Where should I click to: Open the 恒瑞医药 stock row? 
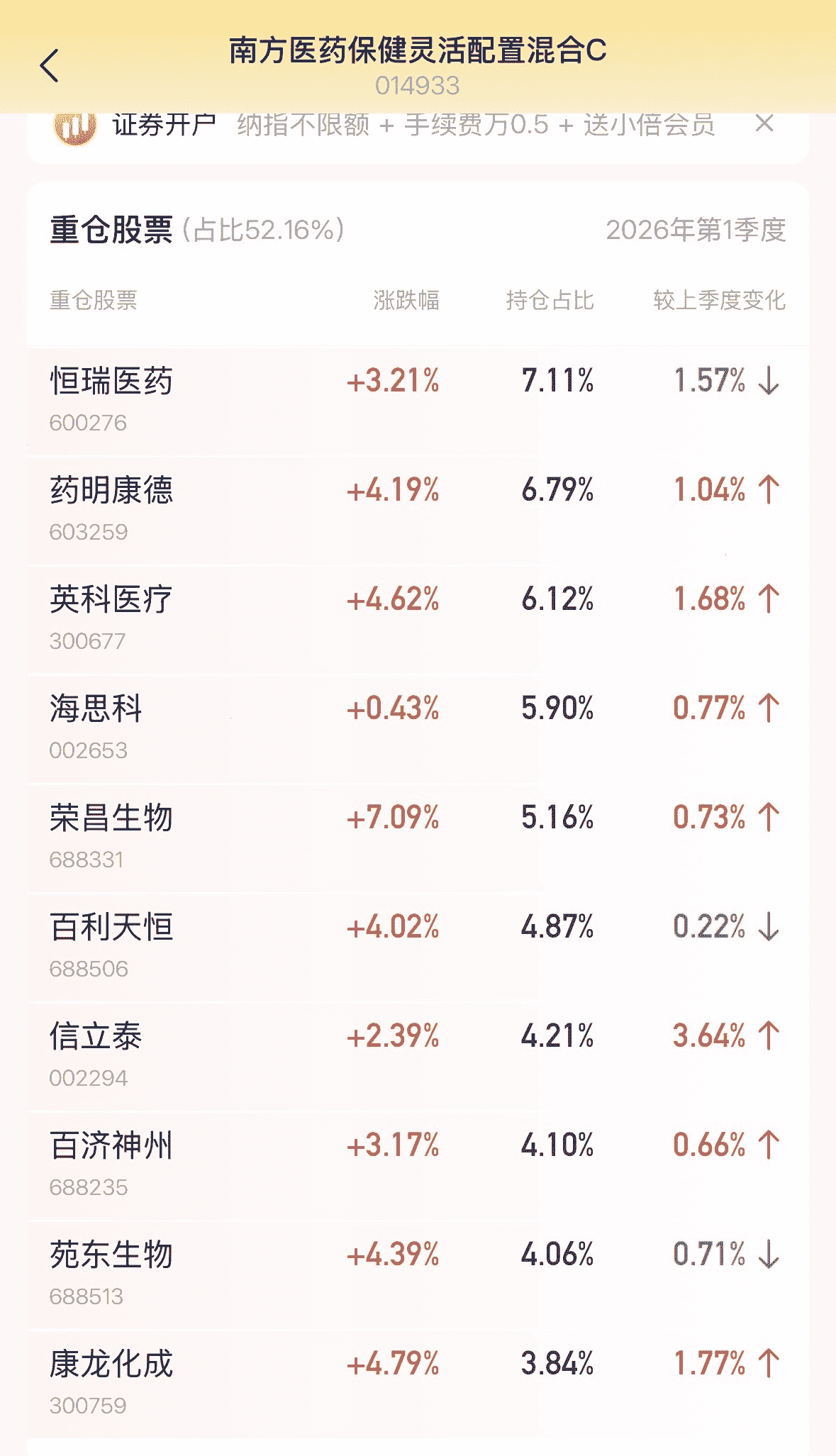(x=418, y=401)
